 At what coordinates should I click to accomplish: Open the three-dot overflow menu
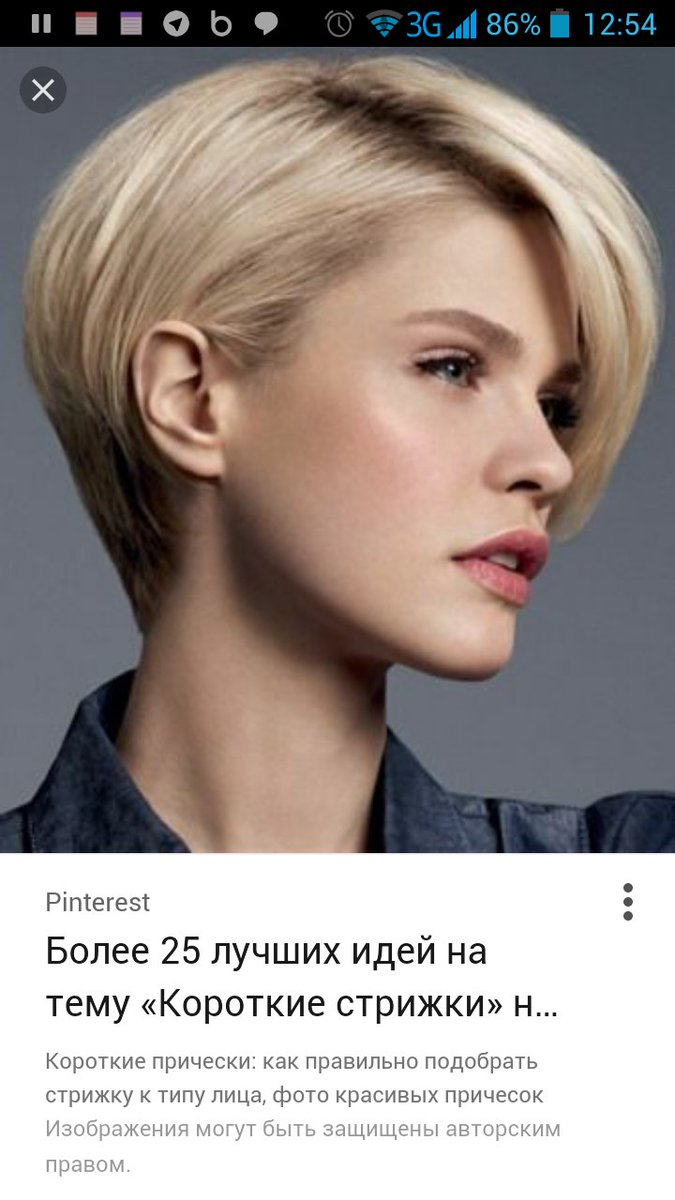pos(627,902)
